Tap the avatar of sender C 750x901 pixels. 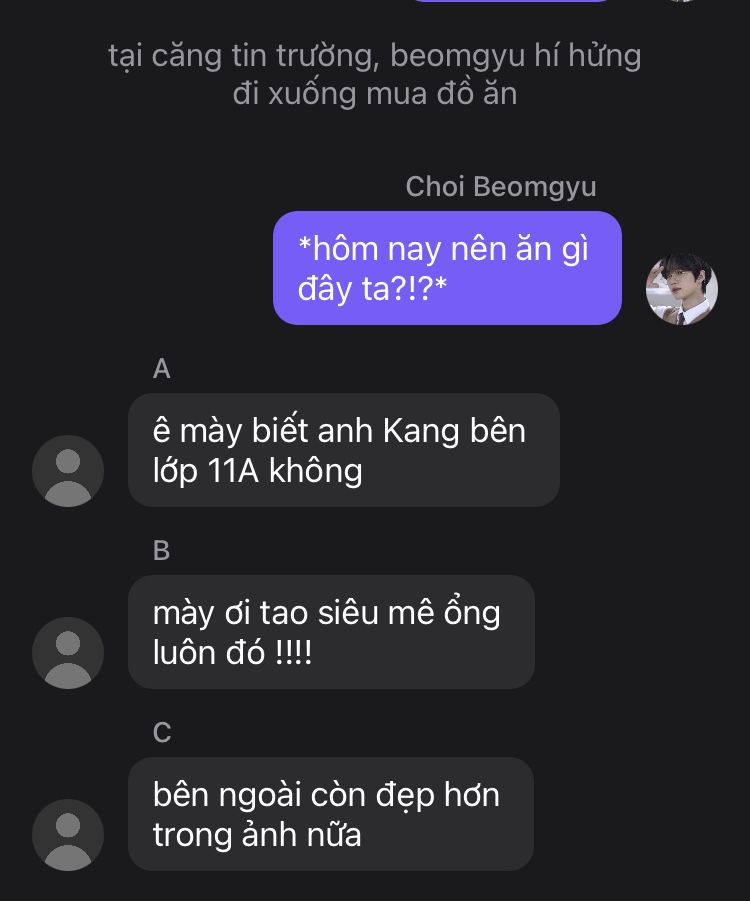point(68,834)
